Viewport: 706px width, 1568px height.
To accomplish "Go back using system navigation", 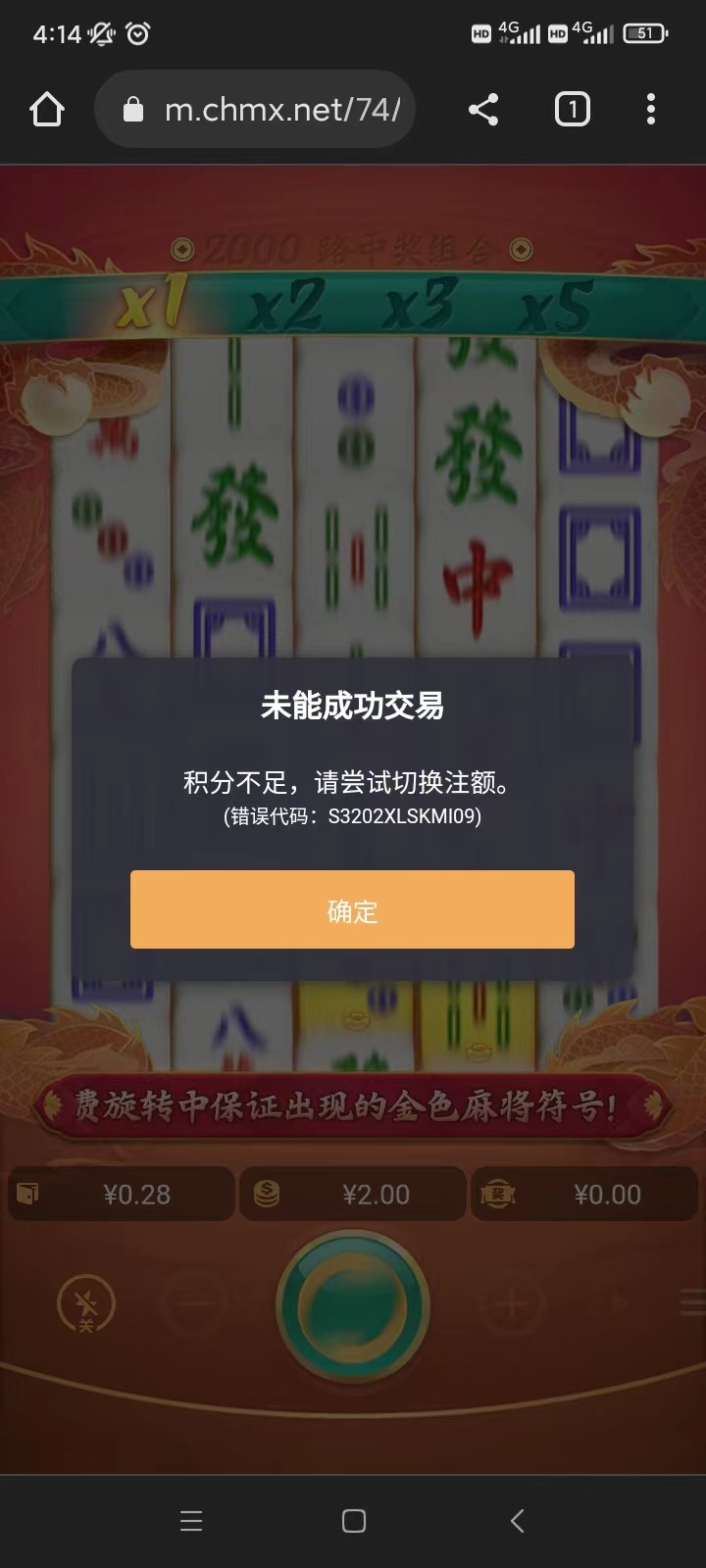I will pos(517,1520).
